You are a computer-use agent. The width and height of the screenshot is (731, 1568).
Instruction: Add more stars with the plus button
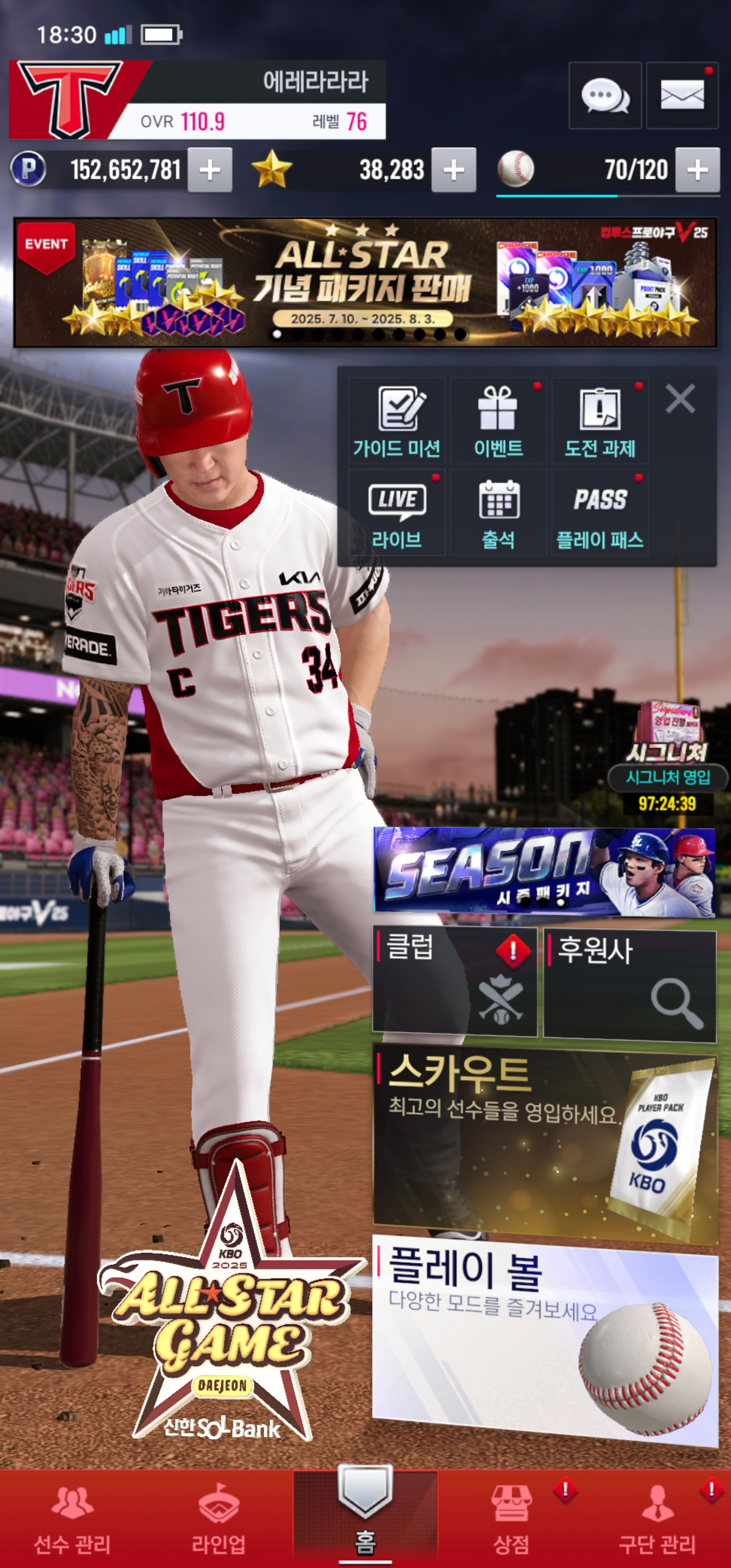(x=453, y=170)
